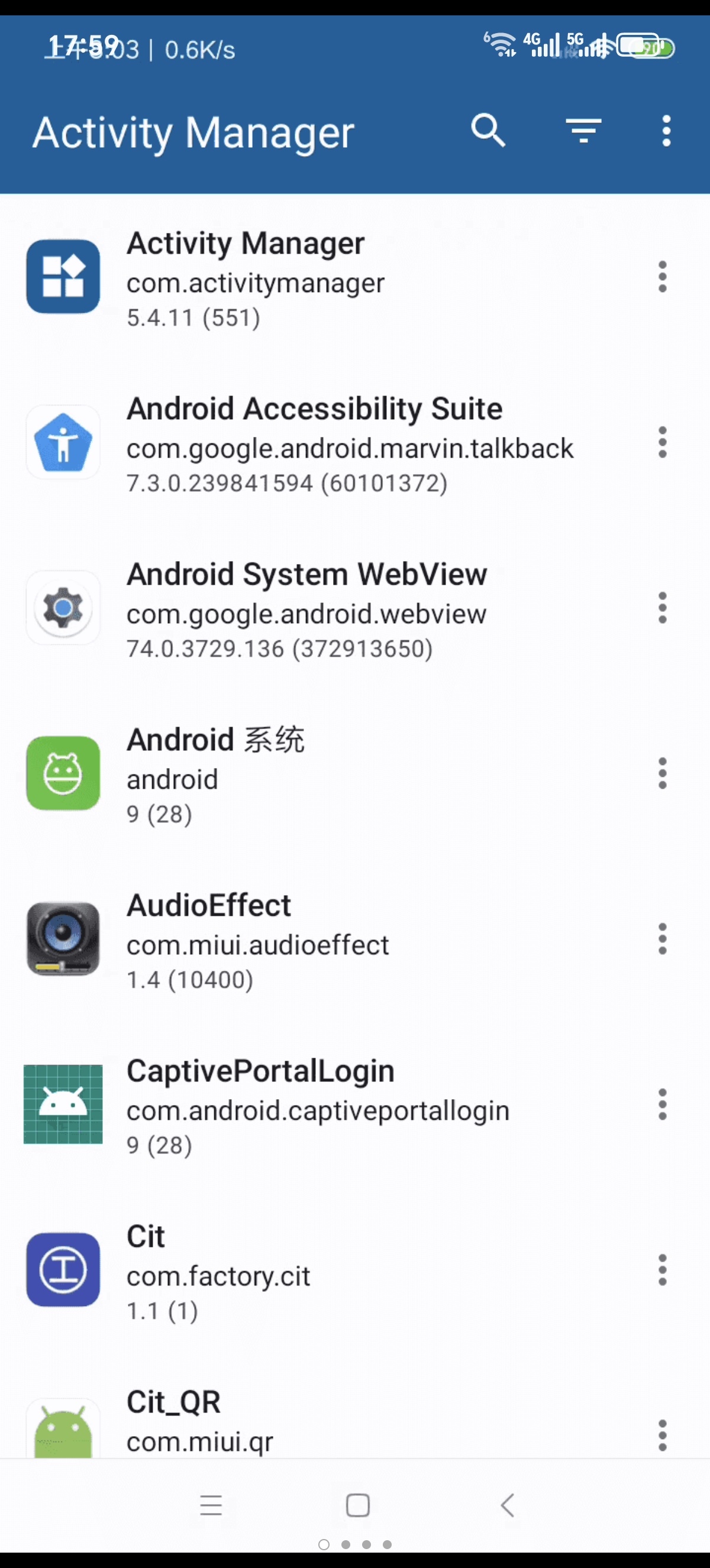Image resolution: width=710 pixels, height=1568 pixels.
Task: Open the search icon in the toolbar
Action: 489,131
